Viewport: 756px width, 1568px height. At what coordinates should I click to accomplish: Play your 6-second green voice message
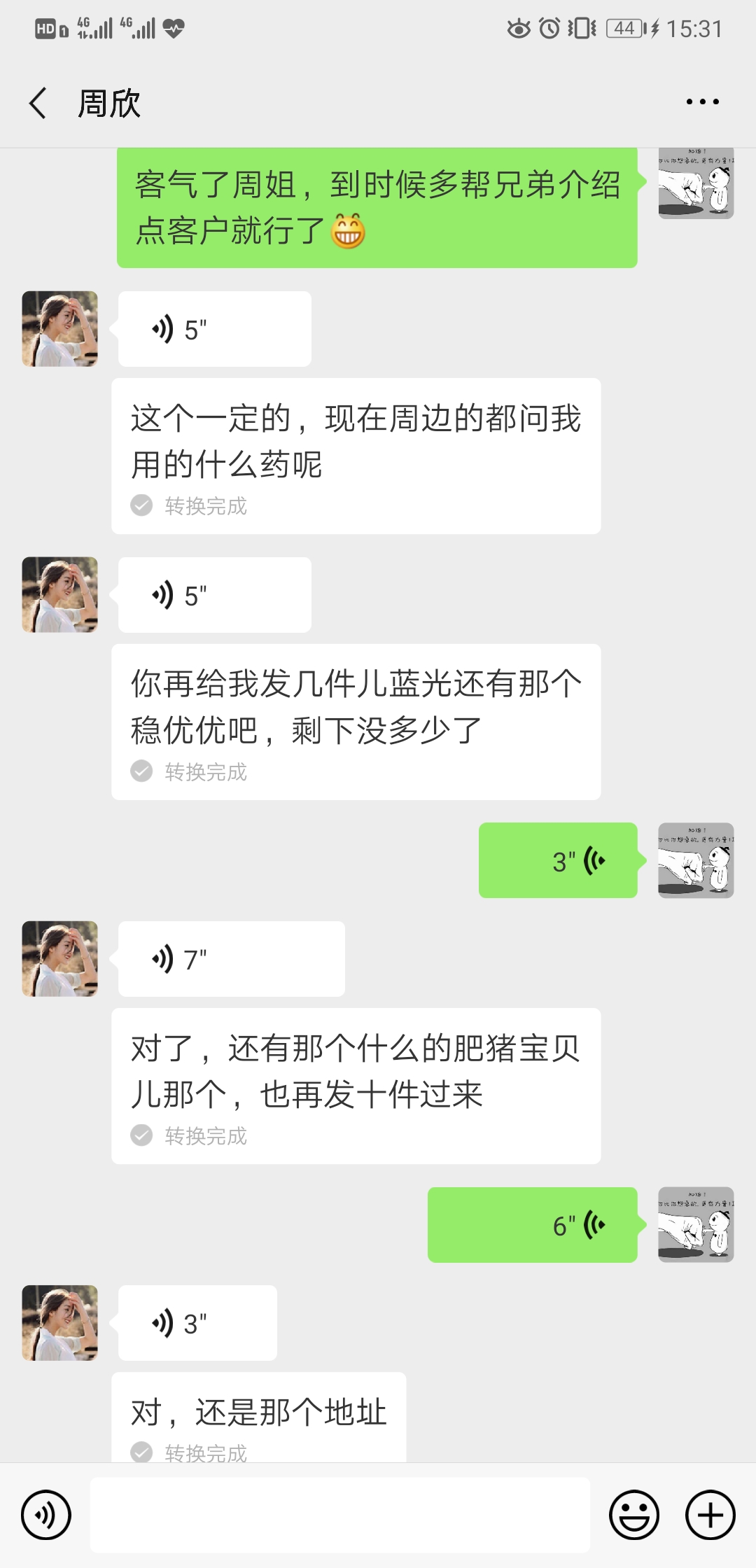(533, 1226)
